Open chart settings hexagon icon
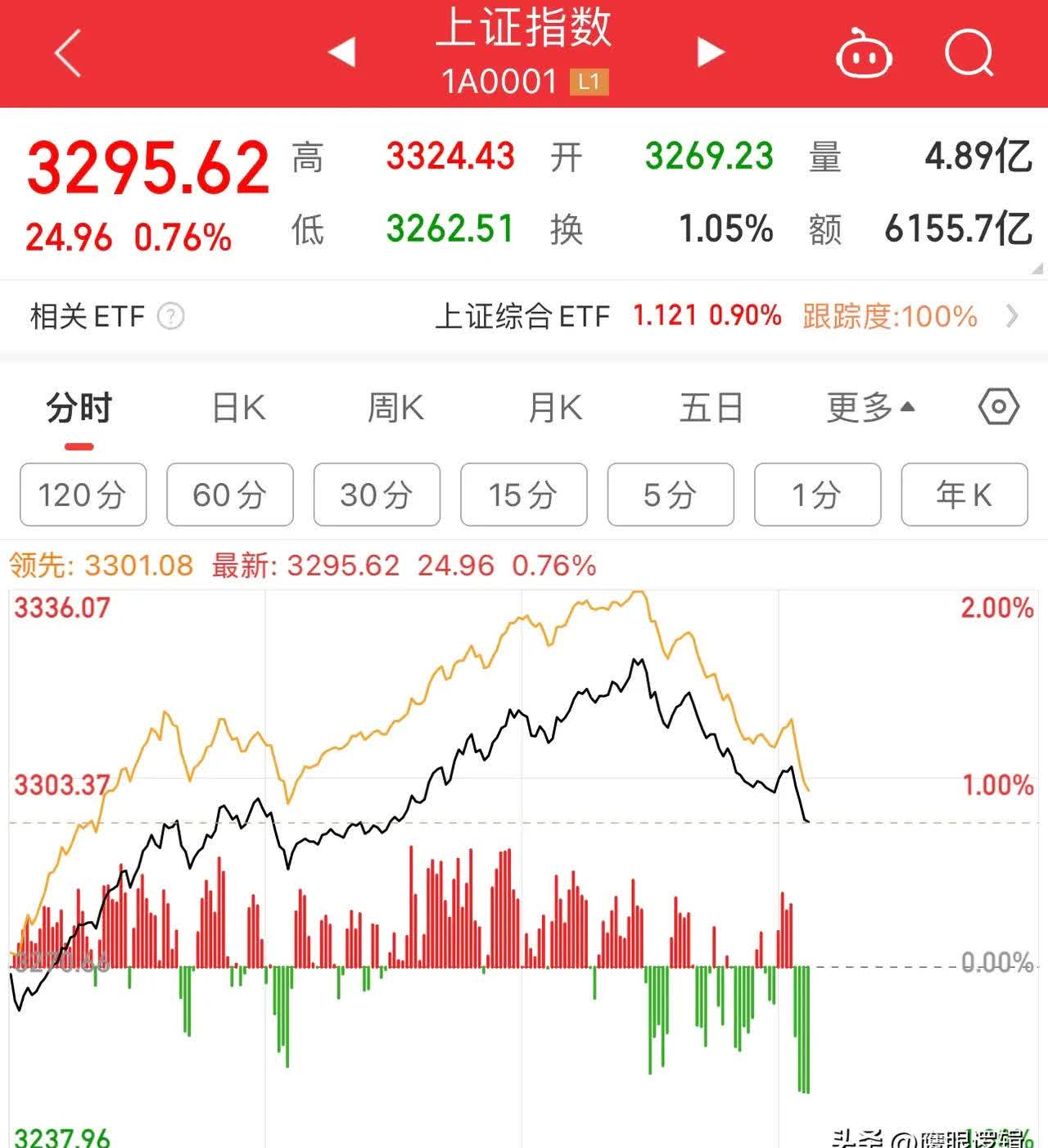The image size is (1048, 1148). pyautogui.click(x=998, y=407)
